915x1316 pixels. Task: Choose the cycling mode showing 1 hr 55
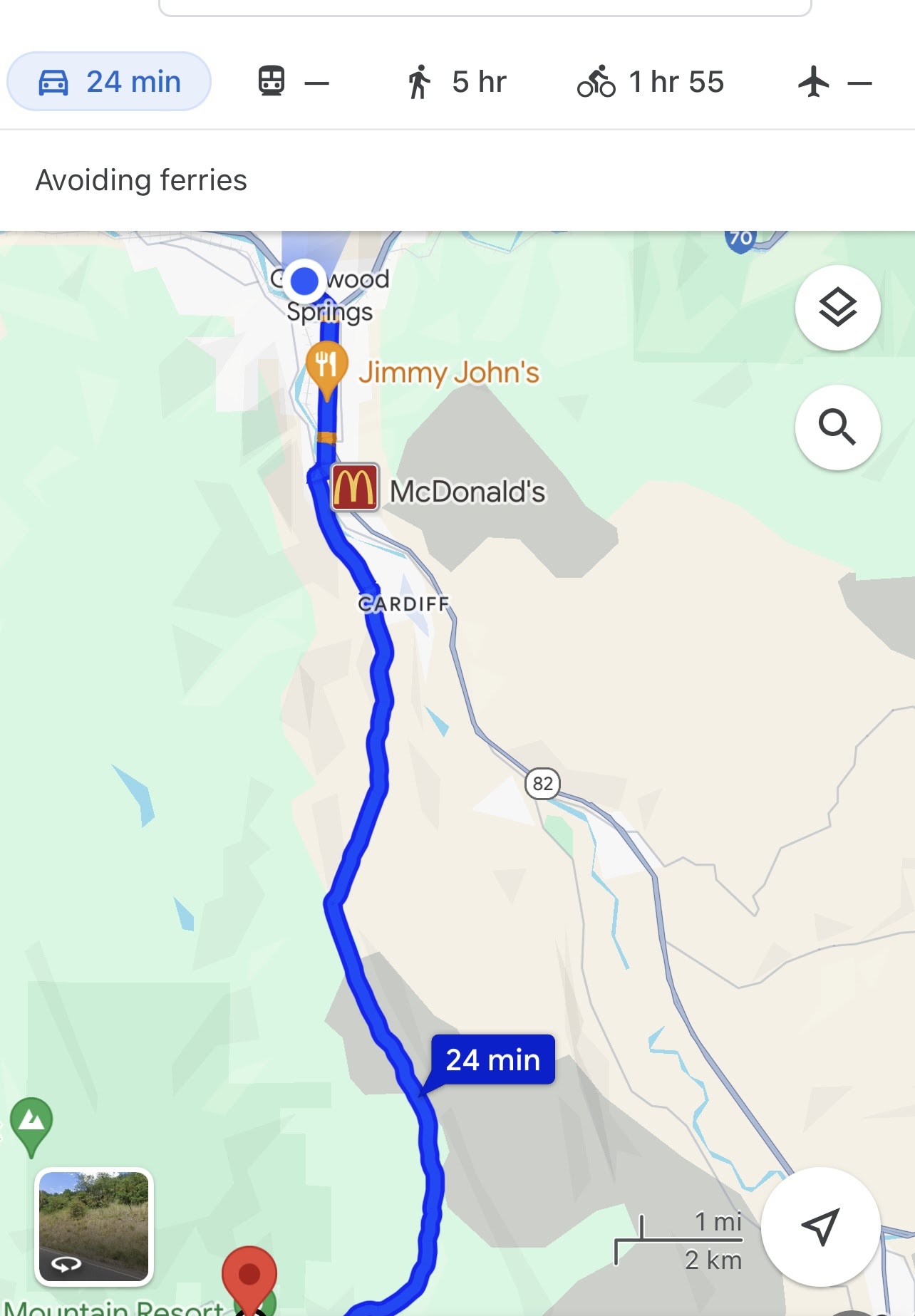click(651, 82)
